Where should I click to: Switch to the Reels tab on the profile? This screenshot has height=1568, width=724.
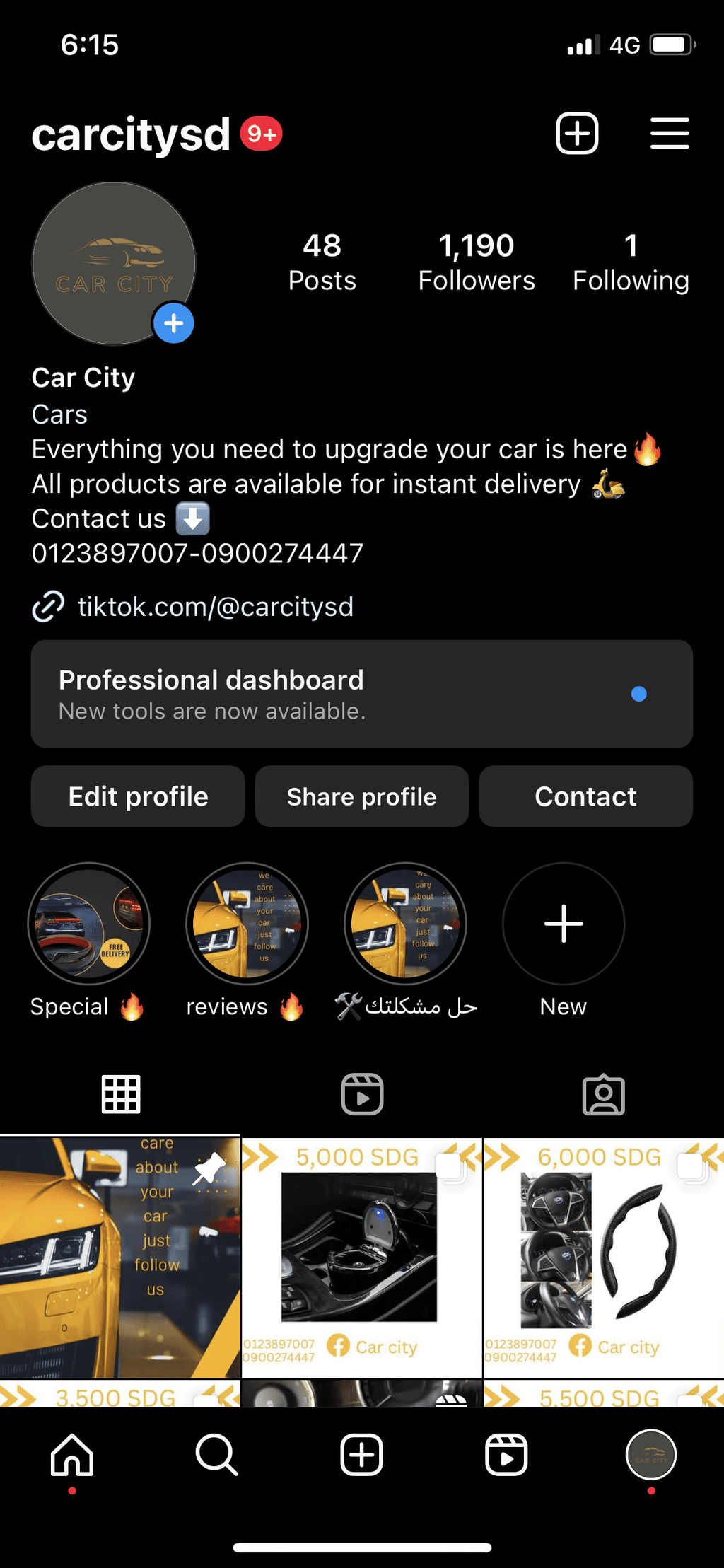tap(362, 1094)
